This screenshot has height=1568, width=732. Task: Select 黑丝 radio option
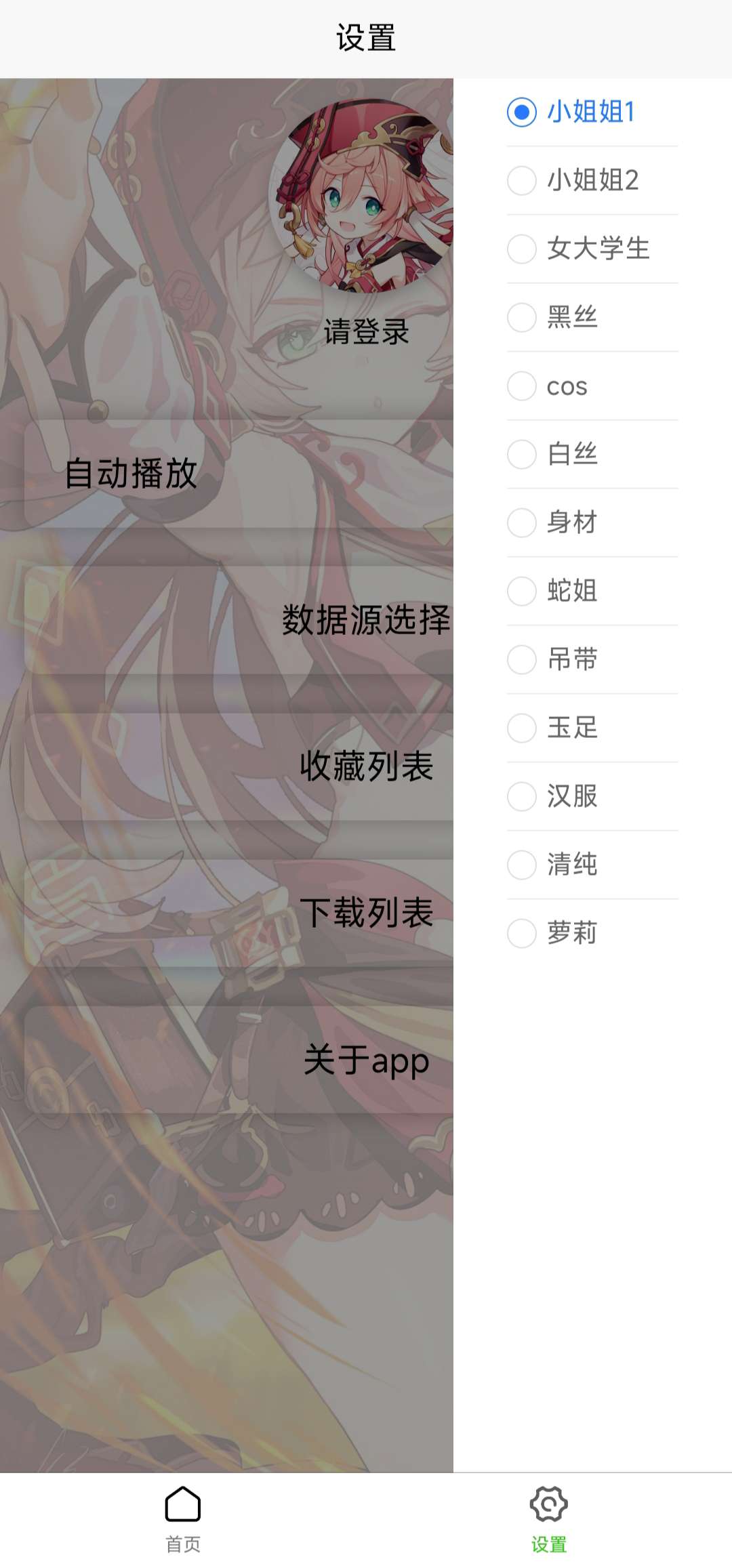(523, 317)
